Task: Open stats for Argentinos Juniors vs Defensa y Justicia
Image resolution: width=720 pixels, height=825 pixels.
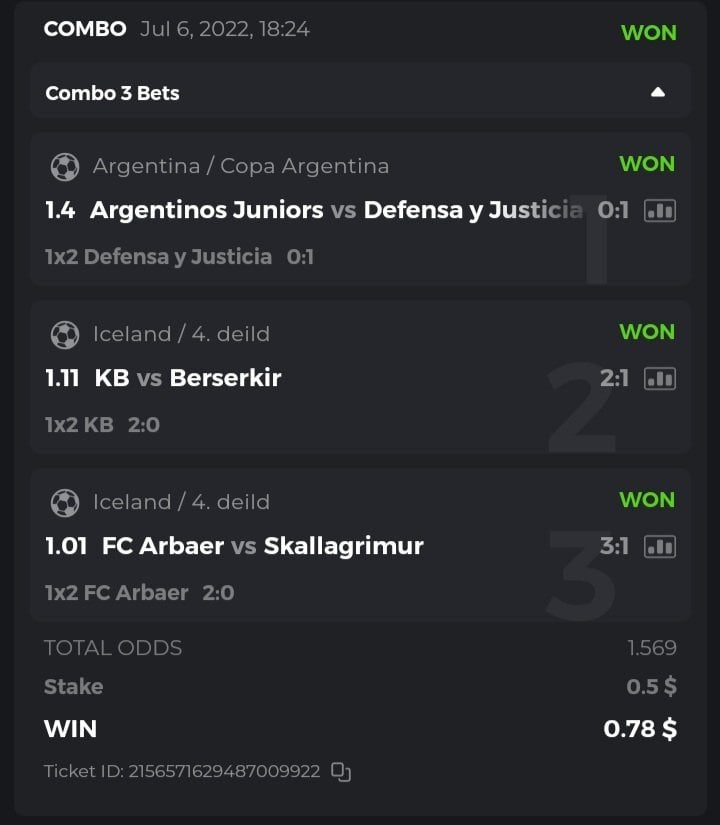Action: tap(659, 210)
